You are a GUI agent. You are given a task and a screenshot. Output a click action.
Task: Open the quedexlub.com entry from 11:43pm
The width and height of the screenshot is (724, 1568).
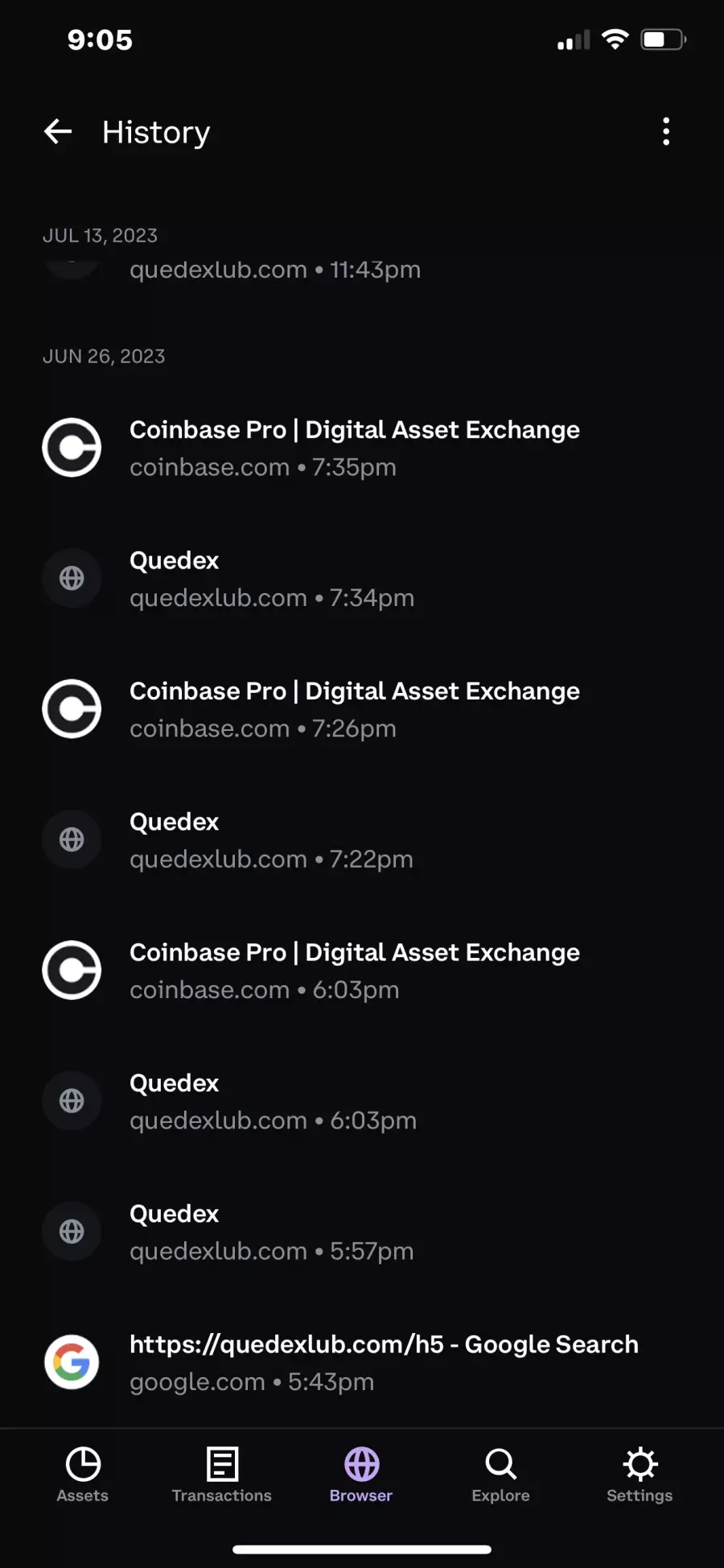(362, 270)
